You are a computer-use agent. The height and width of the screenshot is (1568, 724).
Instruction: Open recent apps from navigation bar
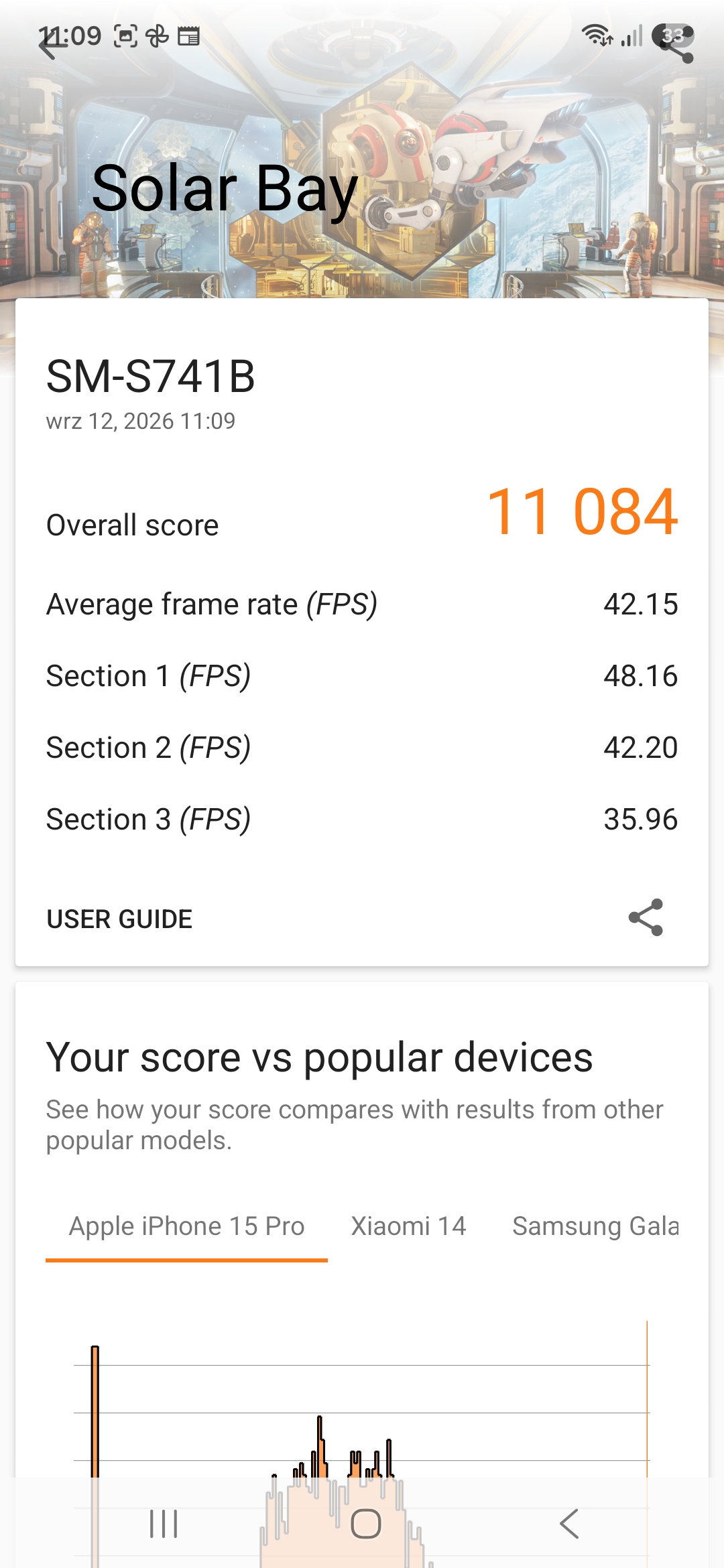(164, 1524)
